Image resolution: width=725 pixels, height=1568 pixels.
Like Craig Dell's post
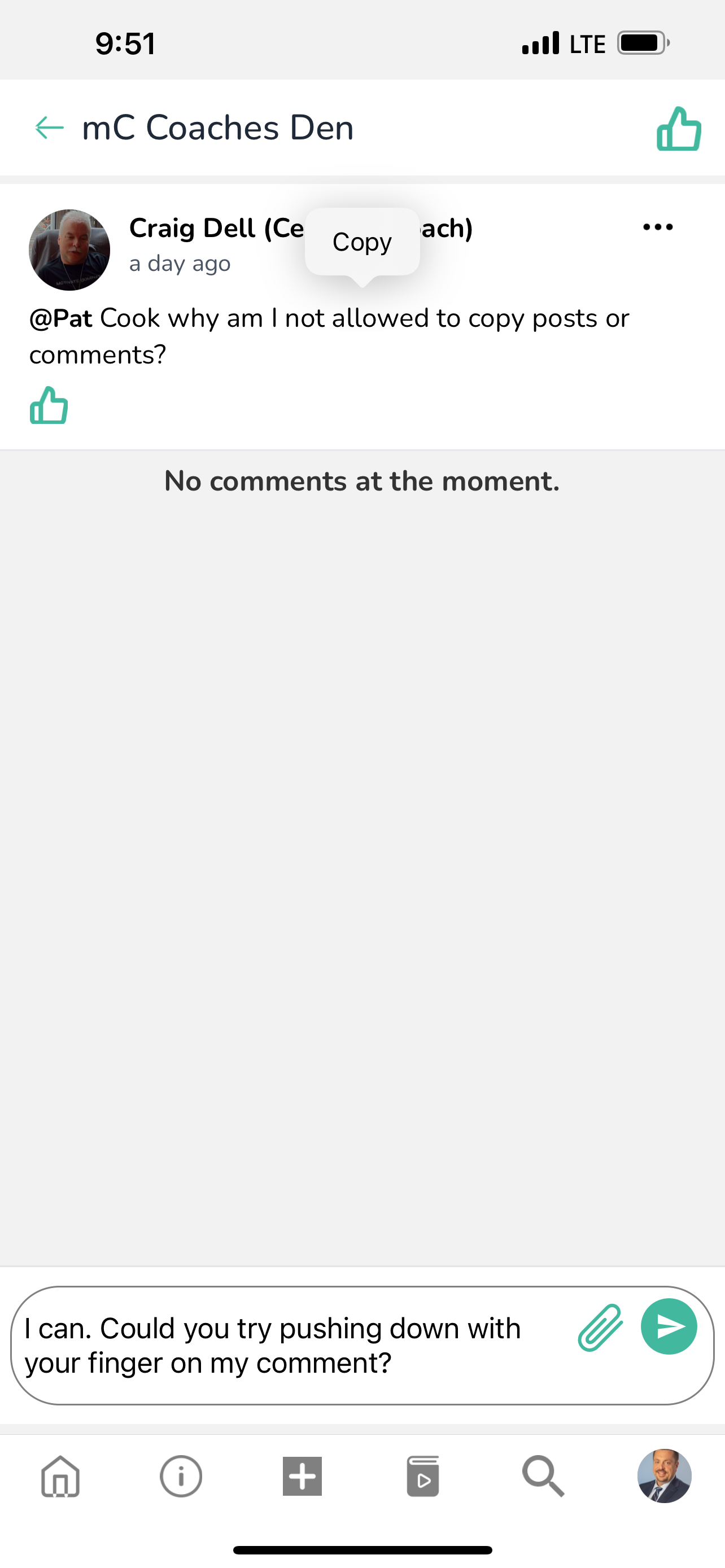coord(49,405)
